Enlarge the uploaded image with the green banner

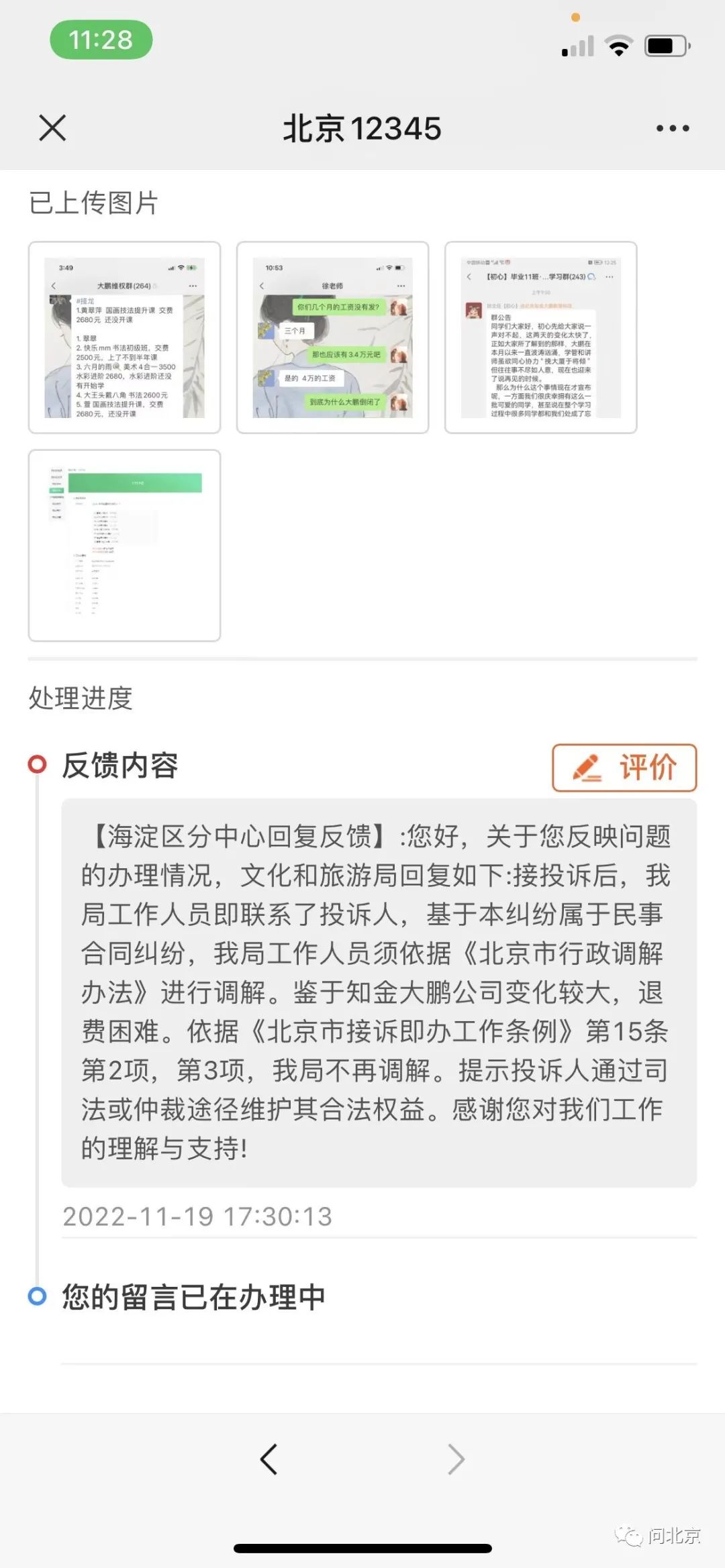coord(124,545)
